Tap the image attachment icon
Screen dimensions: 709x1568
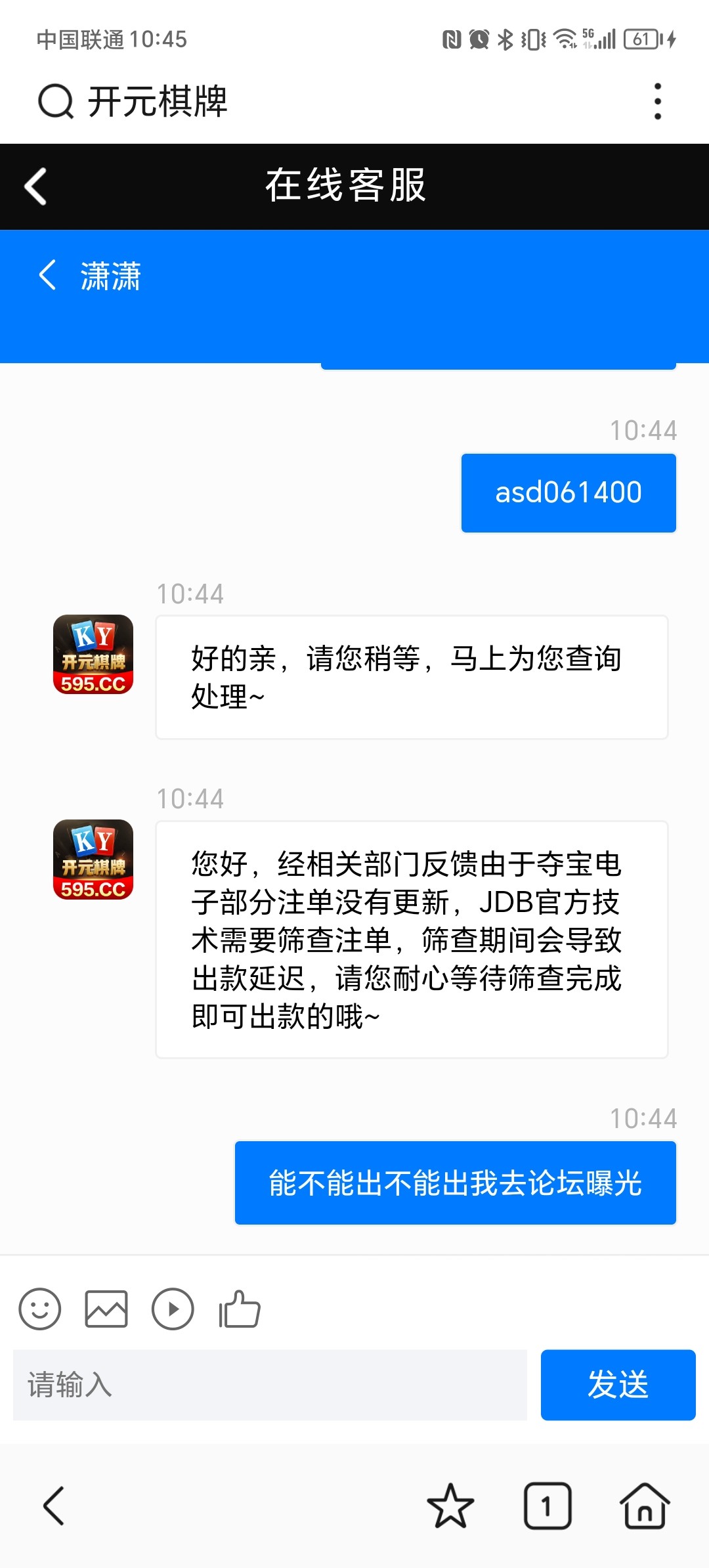click(x=106, y=1309)
